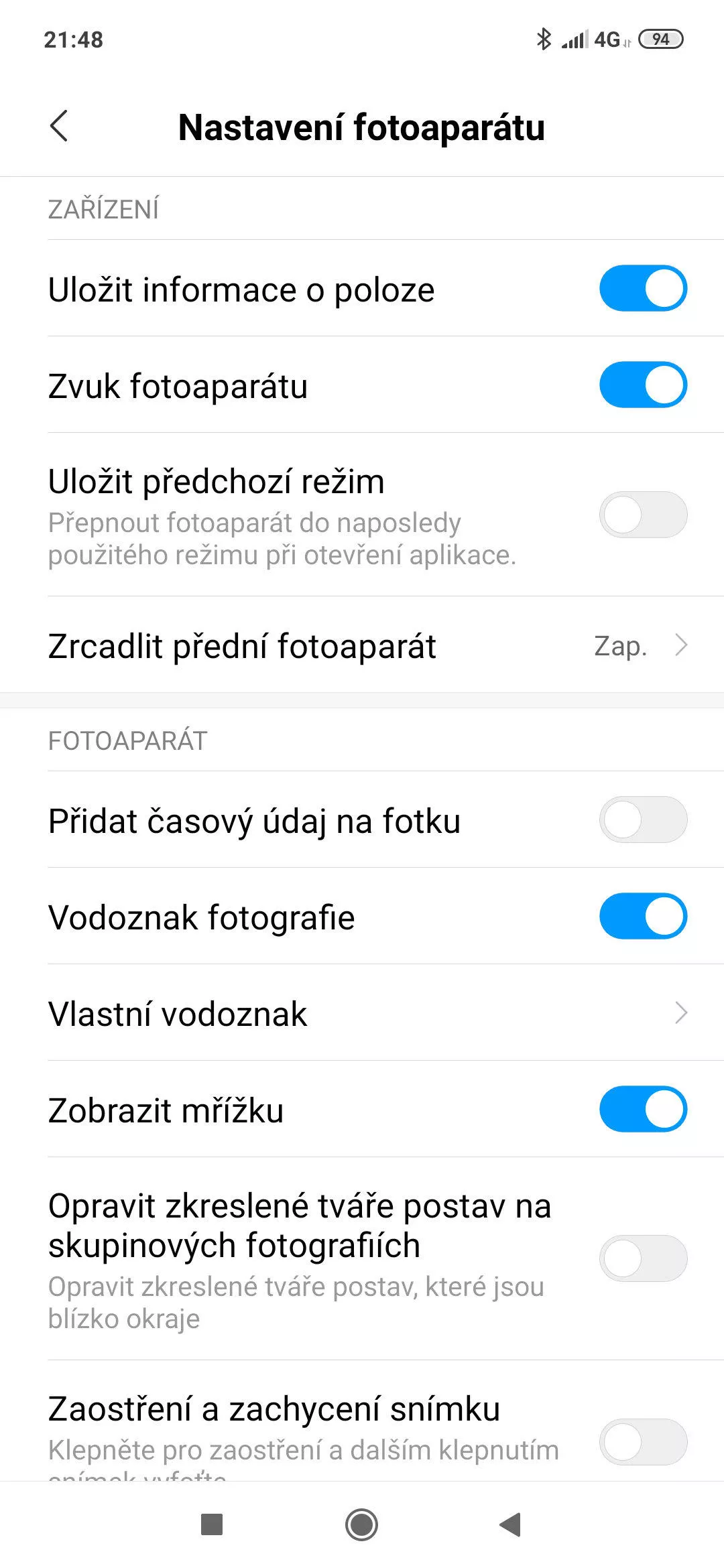Disable Uložit informace o poloze
This screenshot has height=1568, width=724.
tap(643, 289)
